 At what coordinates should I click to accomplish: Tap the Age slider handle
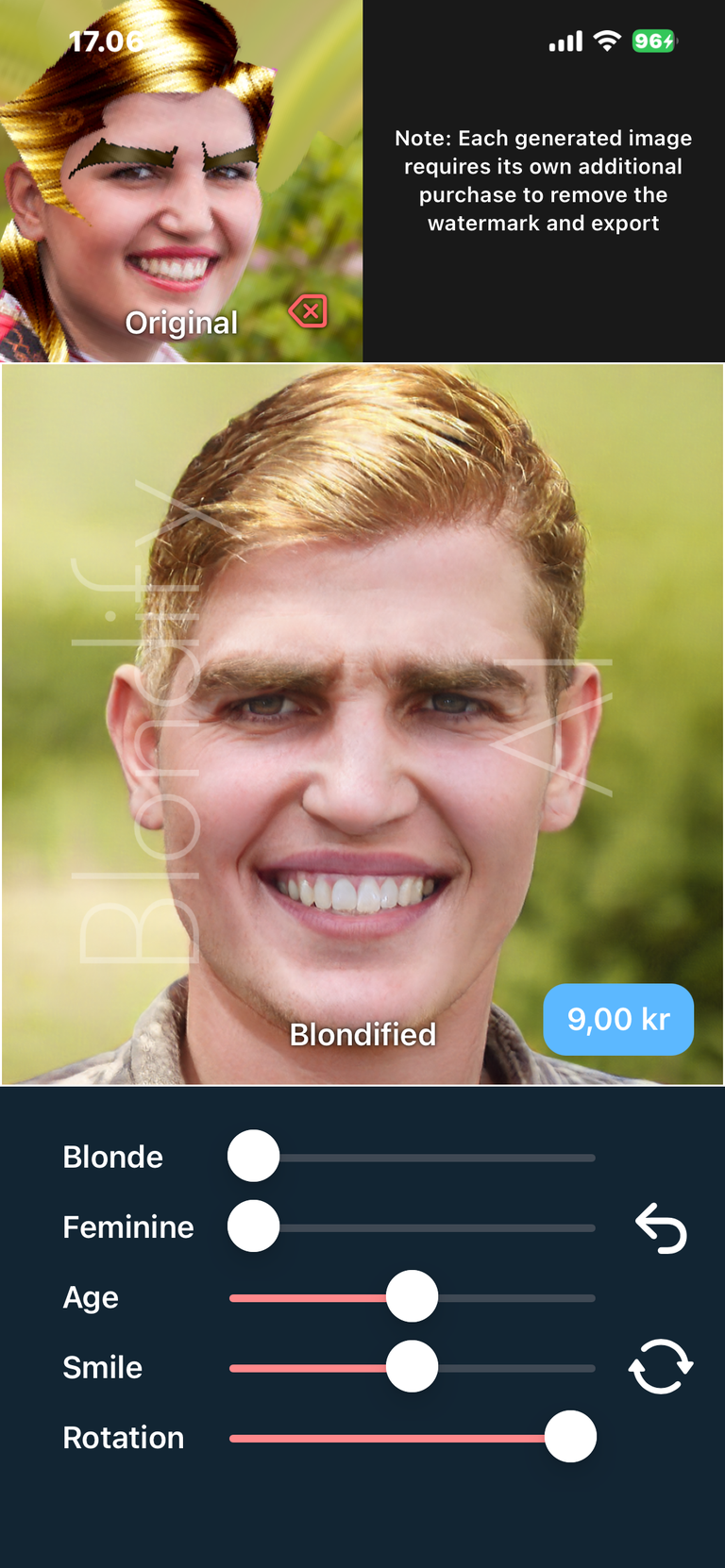coord(413,1297)
